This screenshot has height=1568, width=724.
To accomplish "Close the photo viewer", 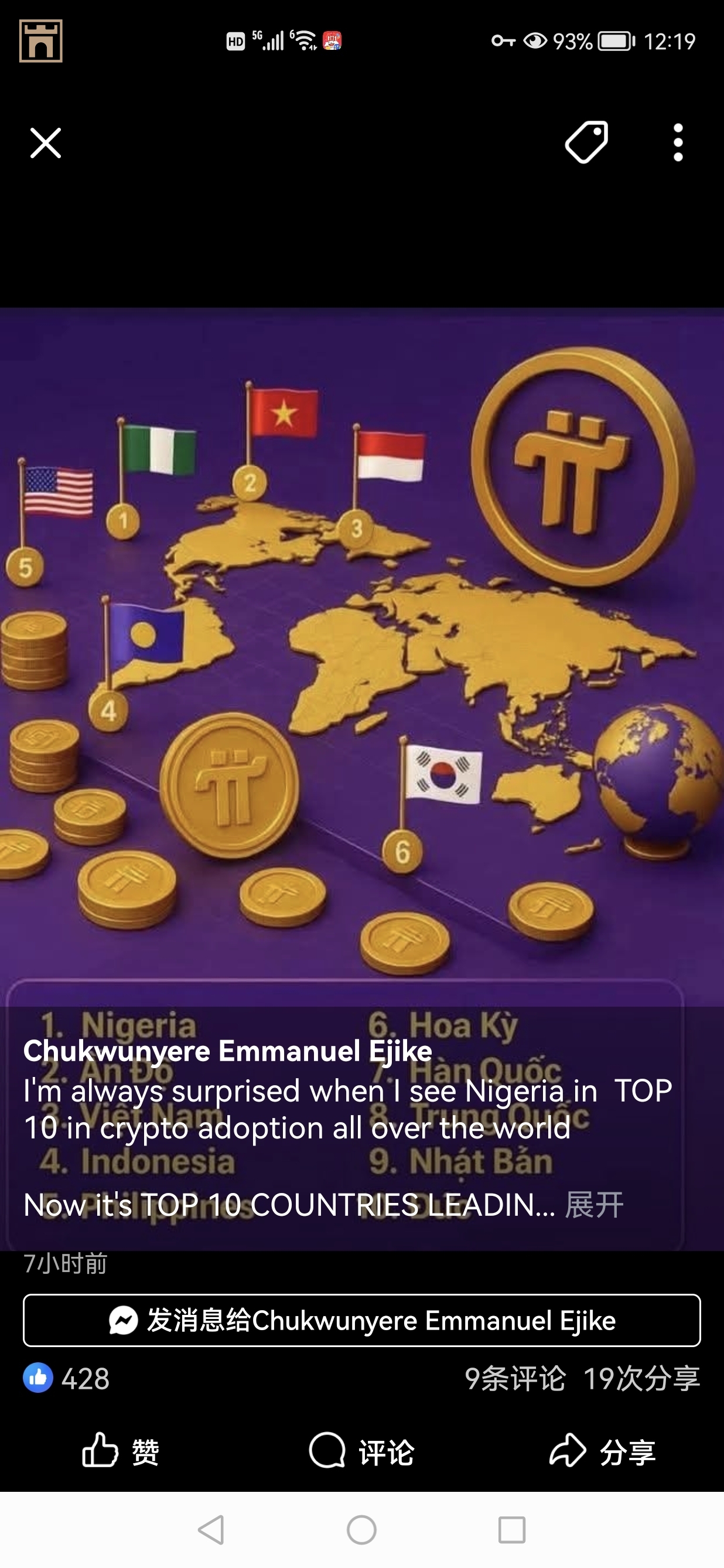I will (46, 143).
